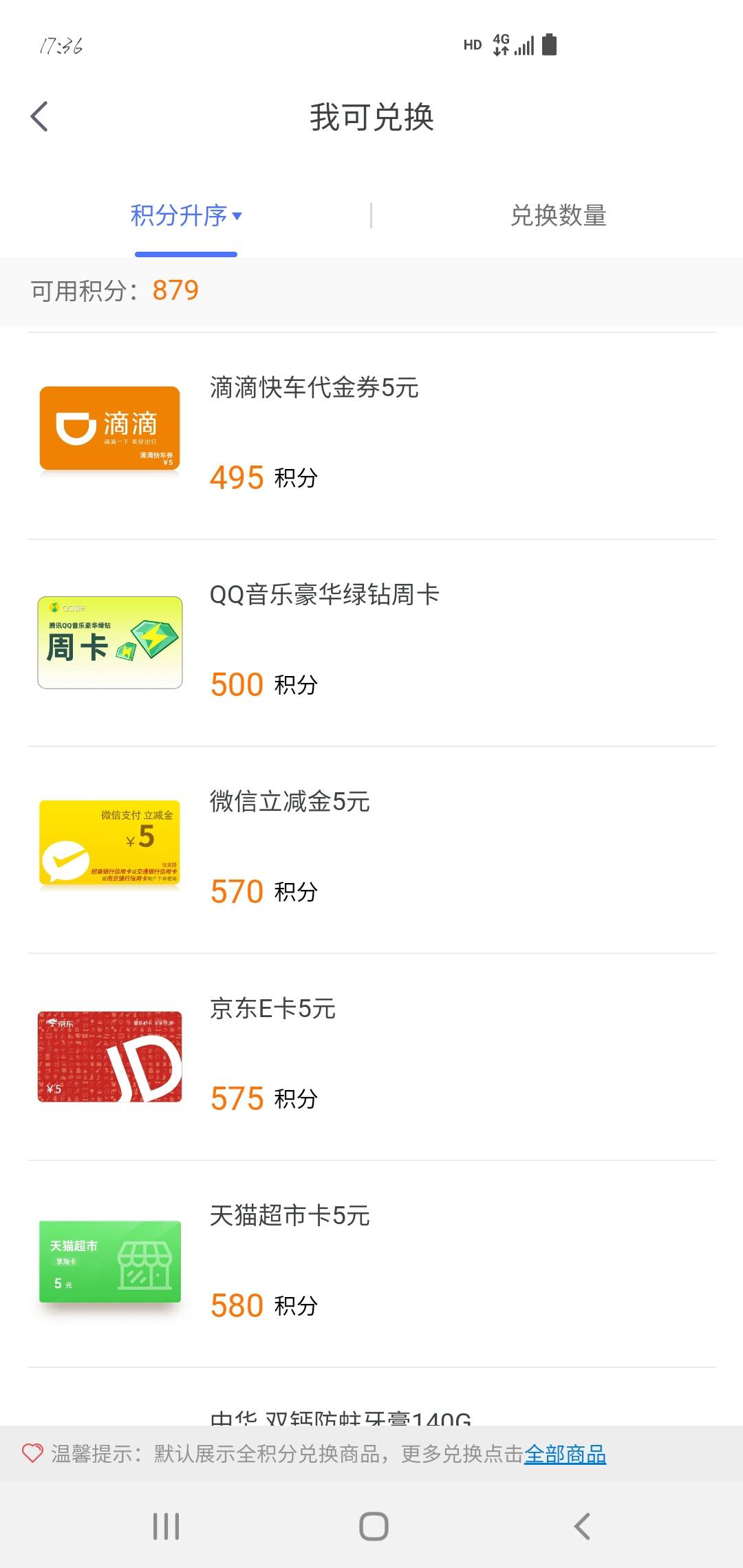The image size is (743, 1568).
Task: Open recent apps from the navigation bar
Action: point(166,1526)
